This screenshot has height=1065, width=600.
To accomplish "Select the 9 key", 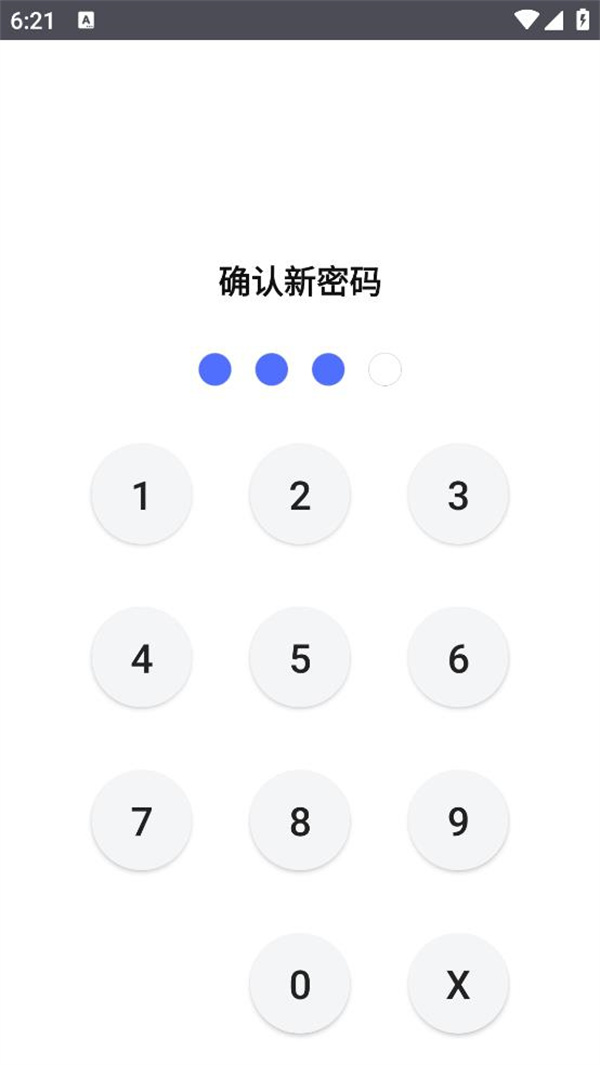I will (x=458, y=821).
